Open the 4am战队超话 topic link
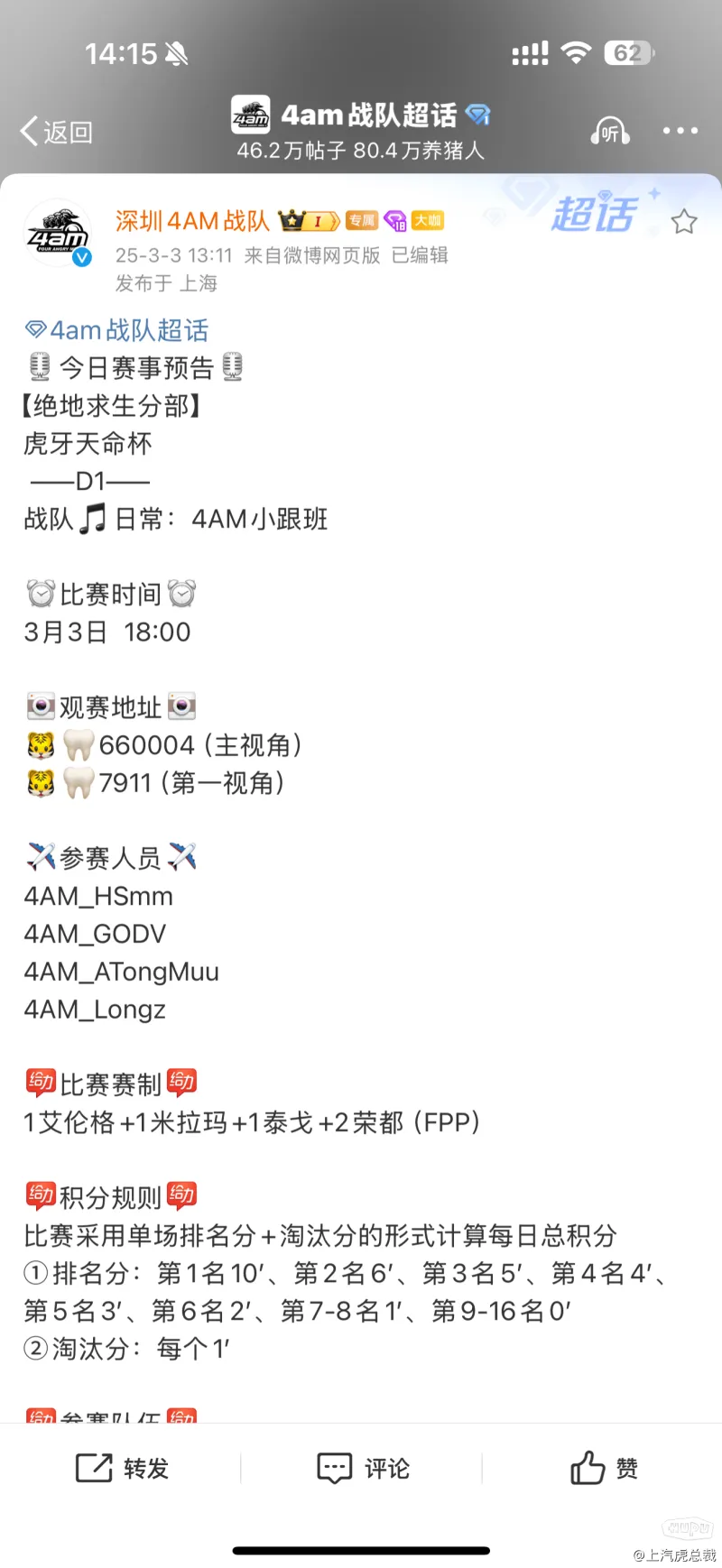 click(x=116, y=330)
